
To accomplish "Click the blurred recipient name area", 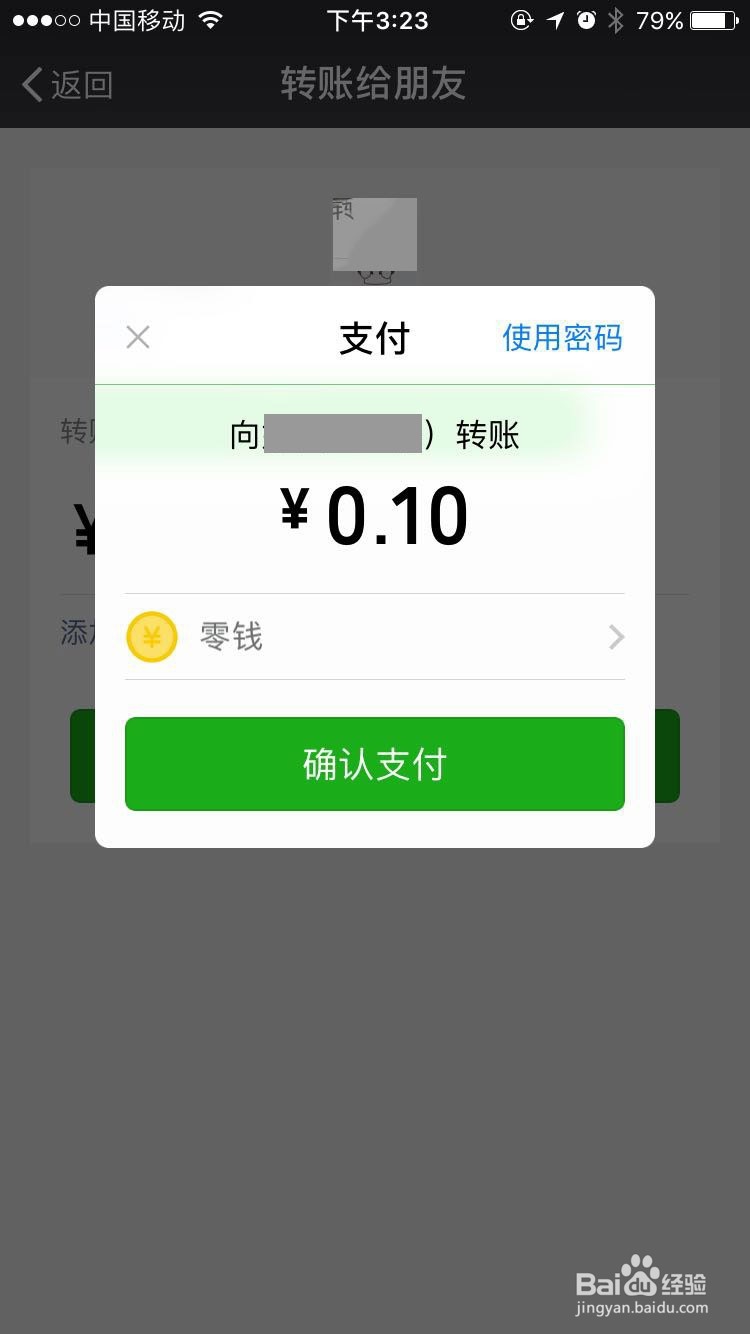I will click(x=345, y=432).
